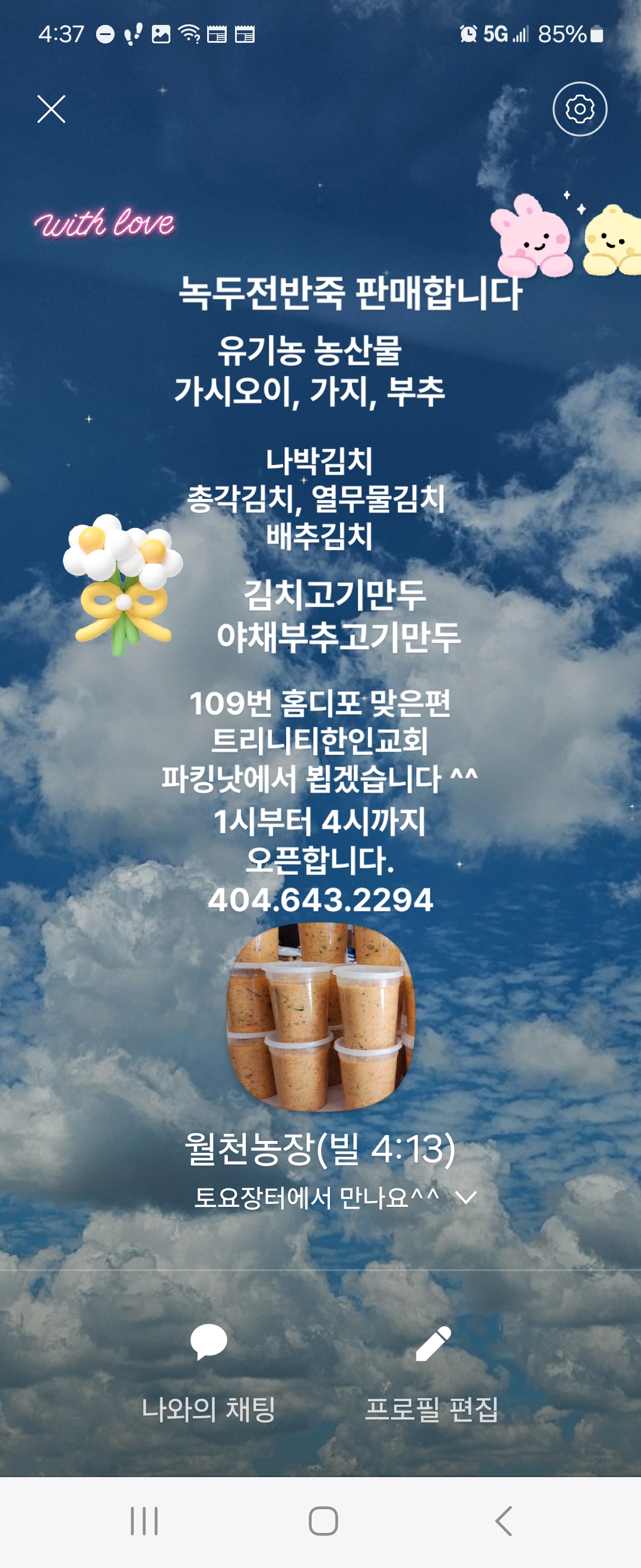
Task: Go back using system navigation arrow
Action: coord(503,1521)
